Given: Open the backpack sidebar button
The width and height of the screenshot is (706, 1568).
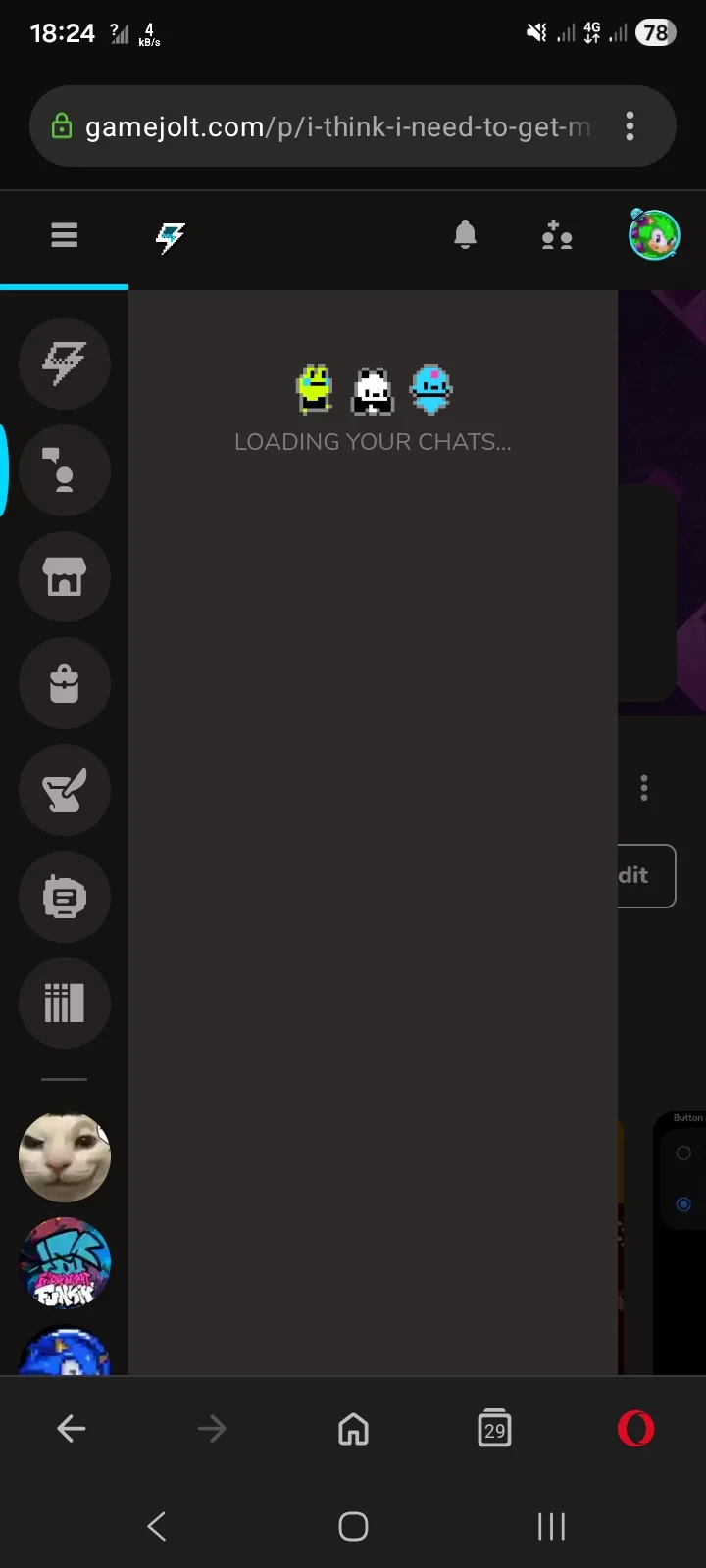Looking at the screenshot, I should (x=65, y=683).
